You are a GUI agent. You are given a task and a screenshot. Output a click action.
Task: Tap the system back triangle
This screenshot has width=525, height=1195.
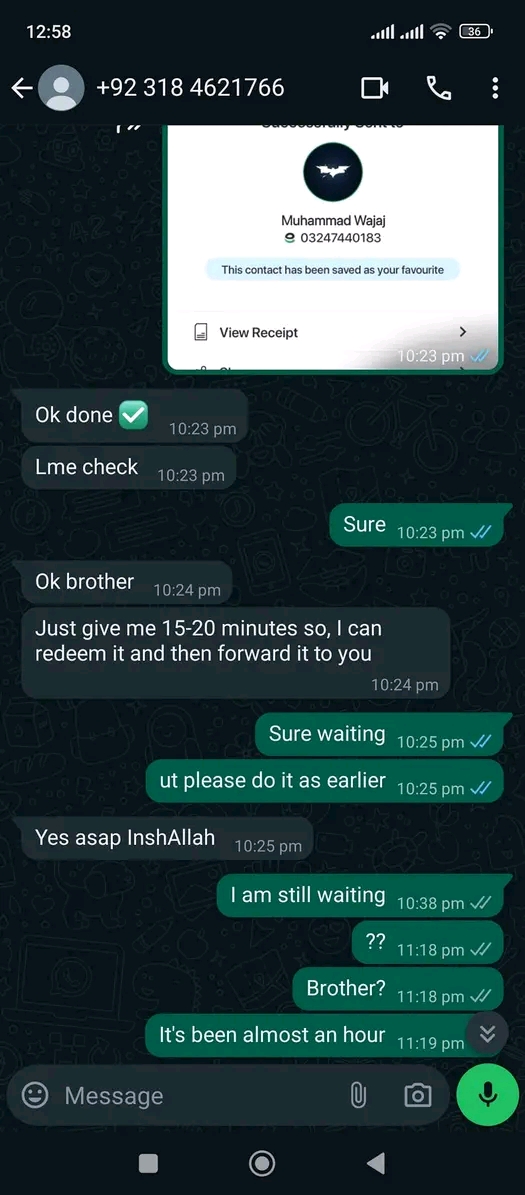point(376,1163)
